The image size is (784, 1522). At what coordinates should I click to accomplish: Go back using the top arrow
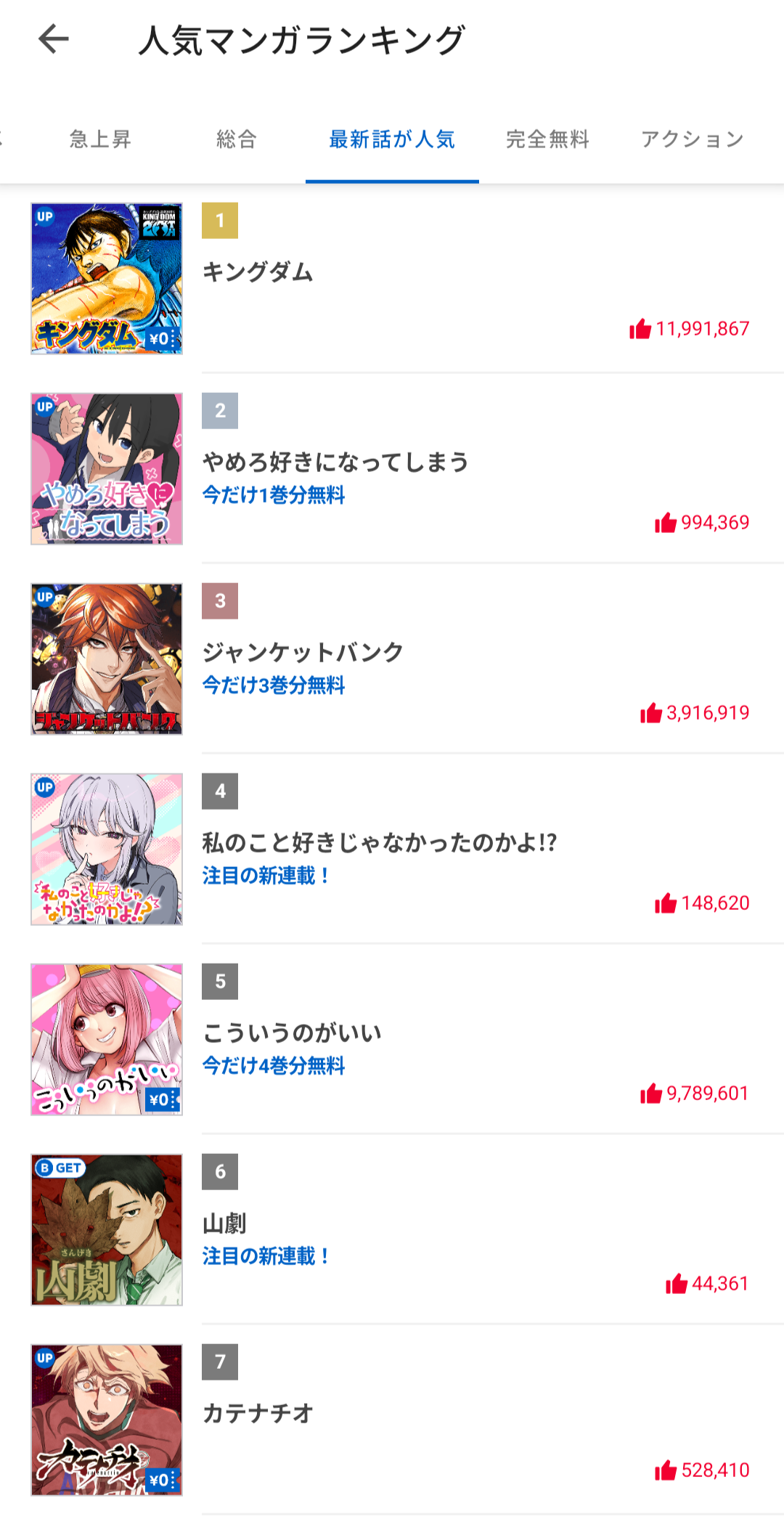click(x=54, y=39)
